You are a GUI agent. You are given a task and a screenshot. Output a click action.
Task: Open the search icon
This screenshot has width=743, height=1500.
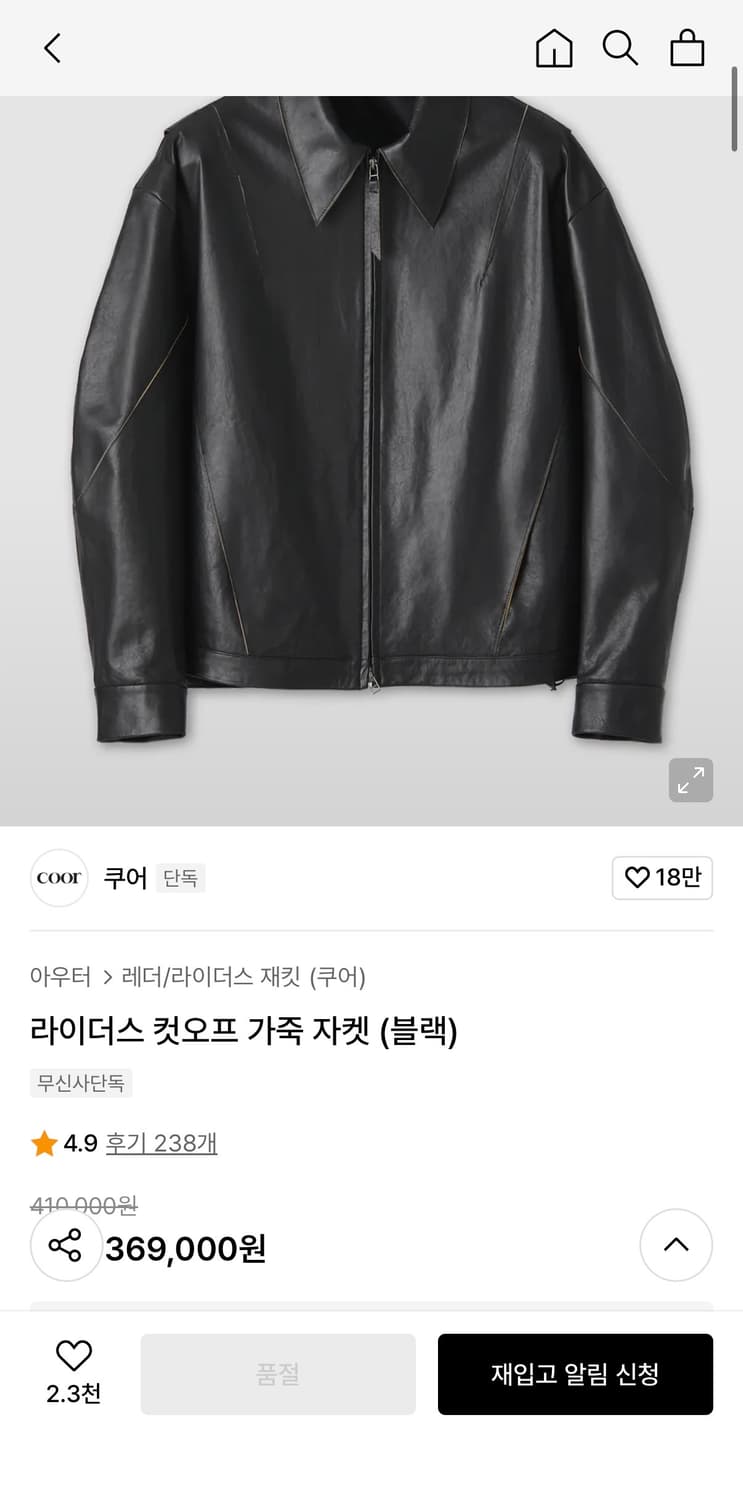tap(620, 47)
